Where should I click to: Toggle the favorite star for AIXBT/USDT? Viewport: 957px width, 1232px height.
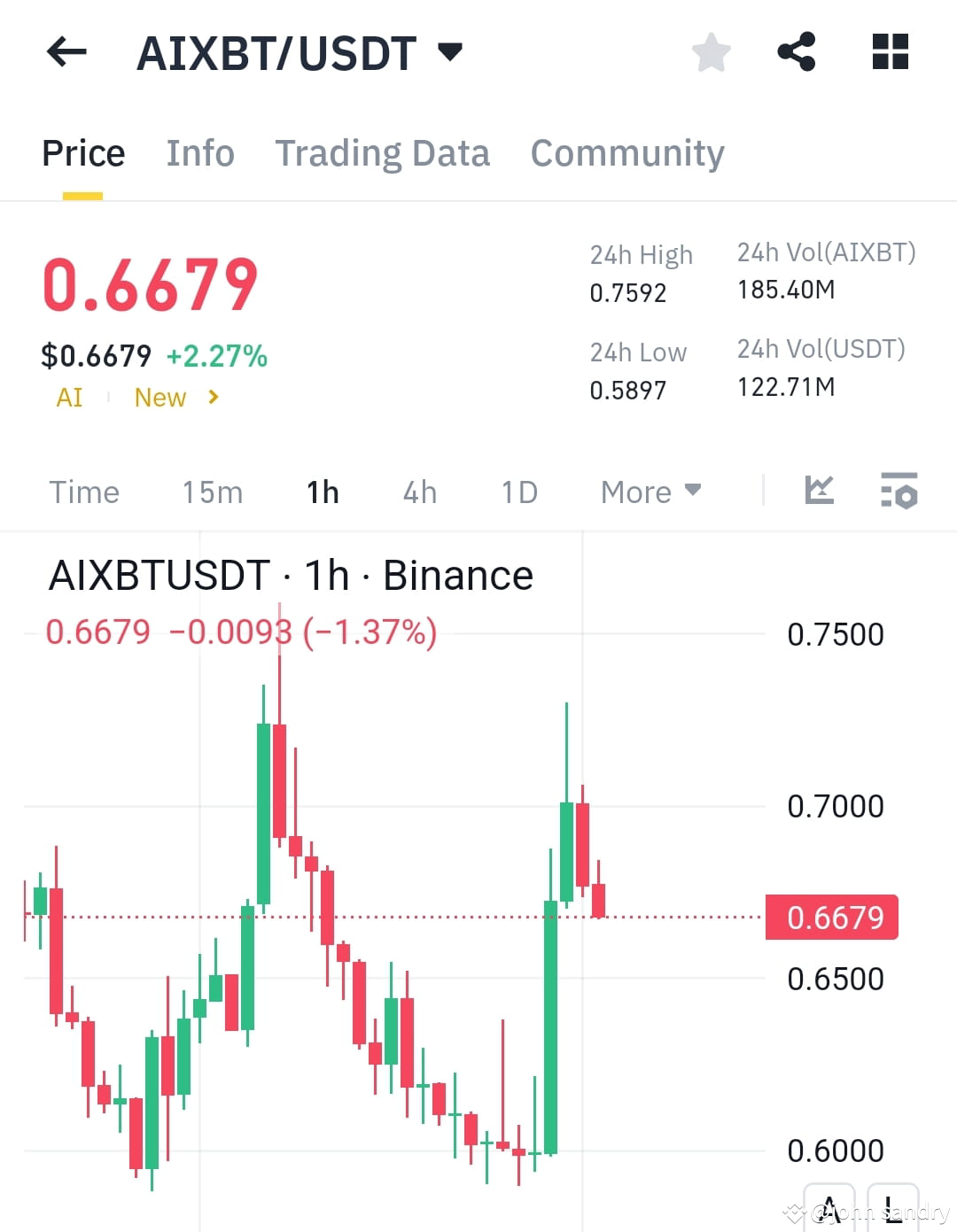712,53
